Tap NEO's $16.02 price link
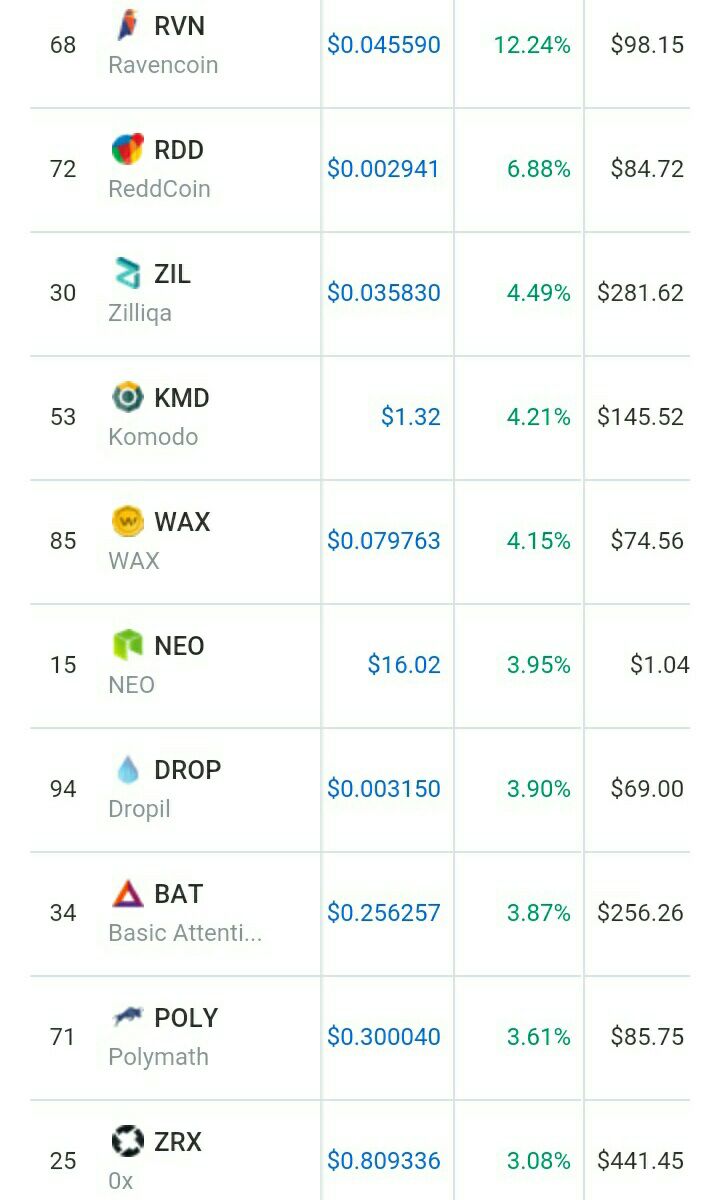Viewport: 708px width, 1200px height. click(x=404, y=665)
